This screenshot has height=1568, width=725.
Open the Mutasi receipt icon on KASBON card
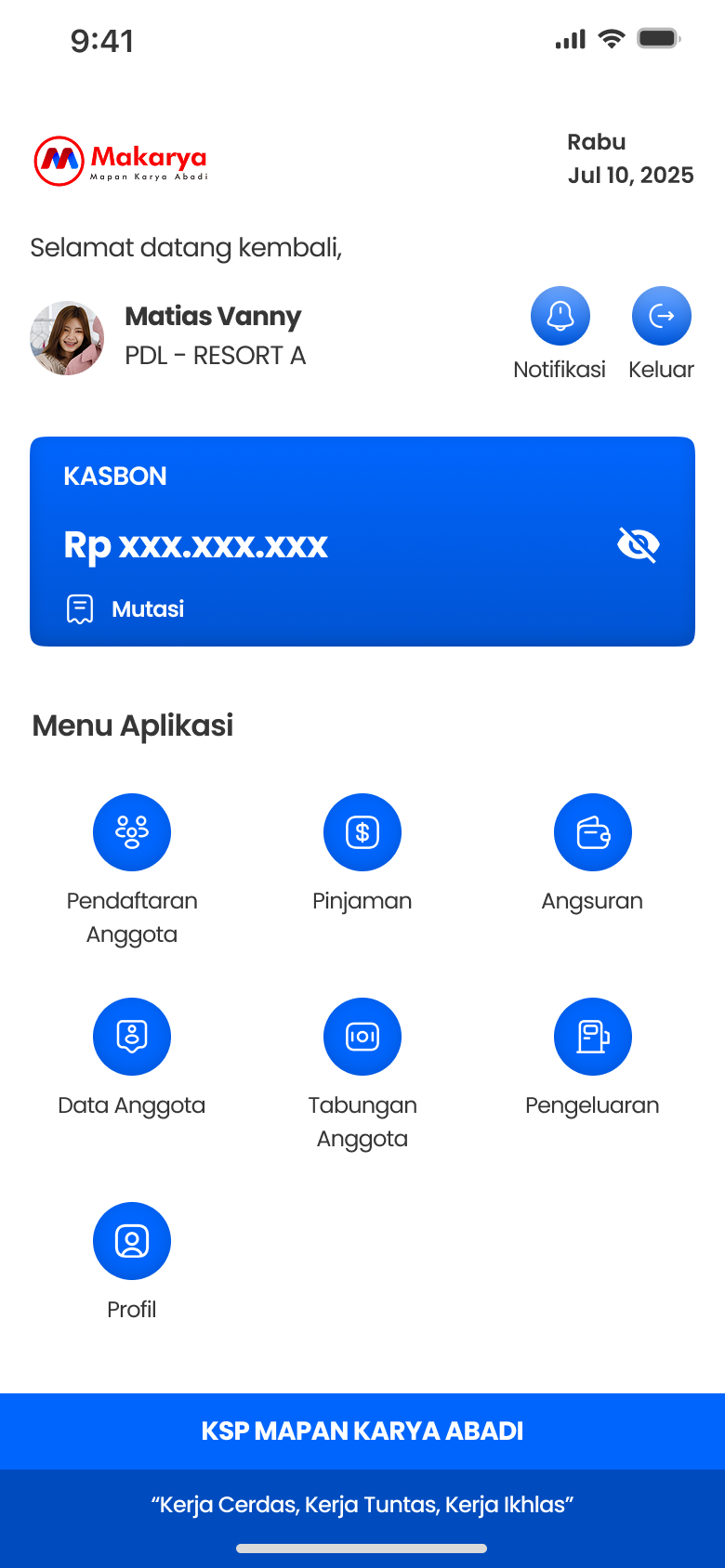80,608
